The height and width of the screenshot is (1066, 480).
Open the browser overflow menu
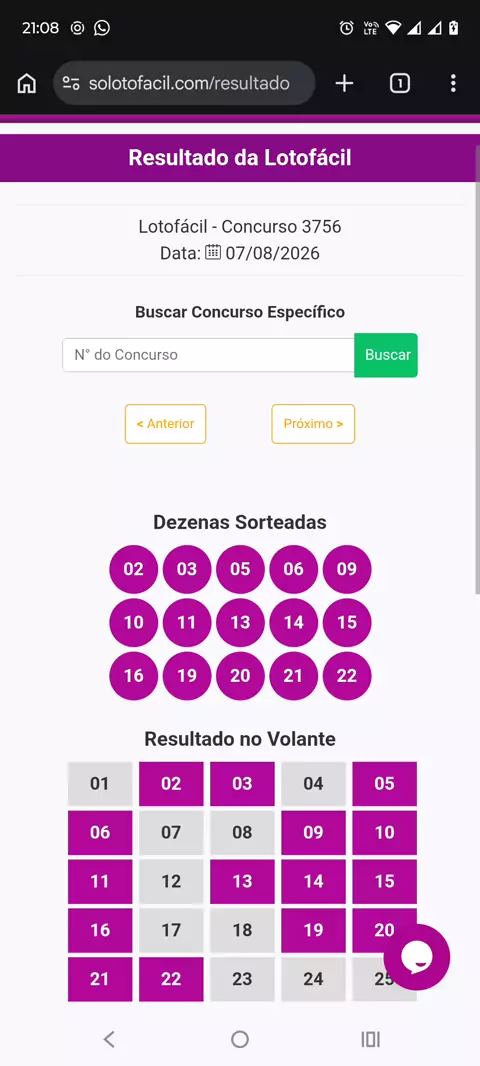pyautogui.click(x=453, y=84)
